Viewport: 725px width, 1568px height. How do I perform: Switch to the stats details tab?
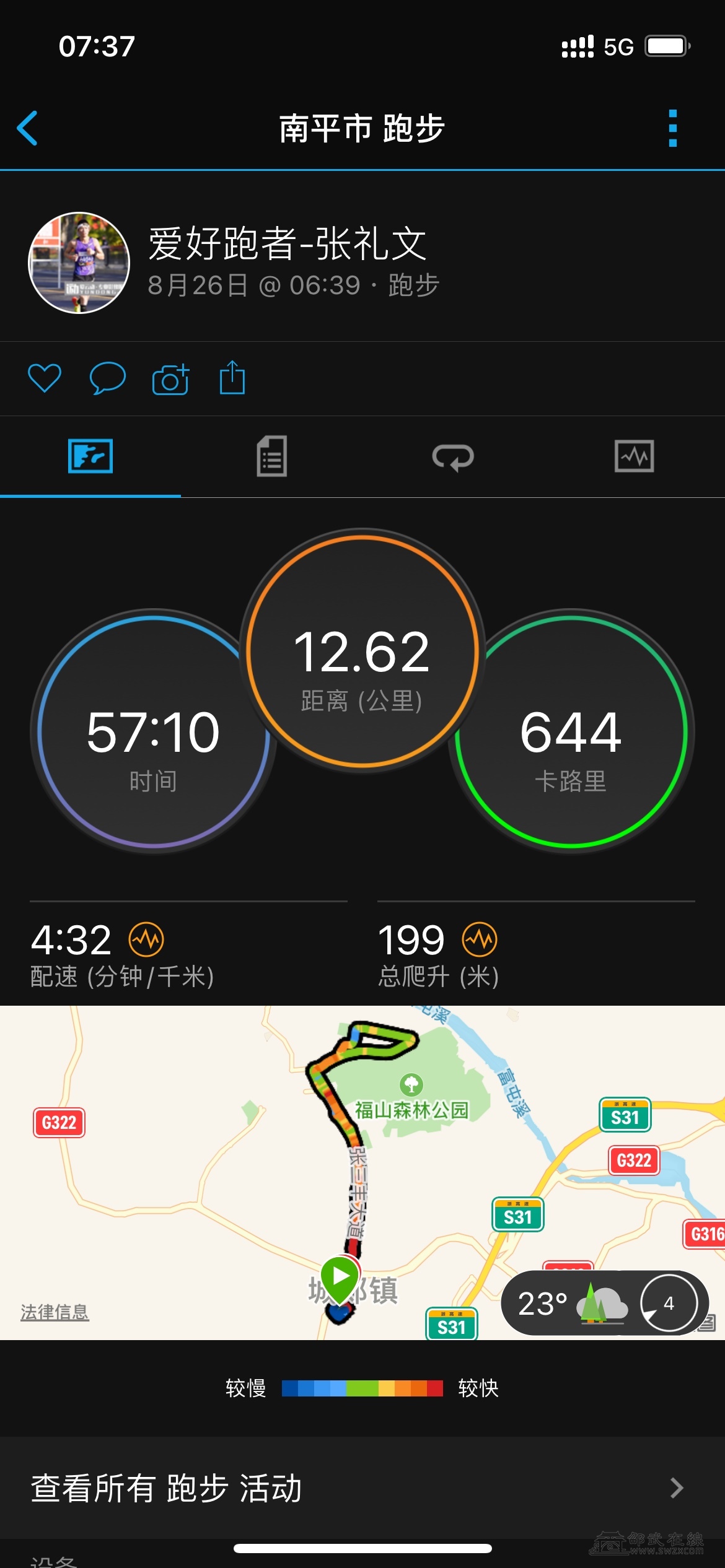pos(271,456)
